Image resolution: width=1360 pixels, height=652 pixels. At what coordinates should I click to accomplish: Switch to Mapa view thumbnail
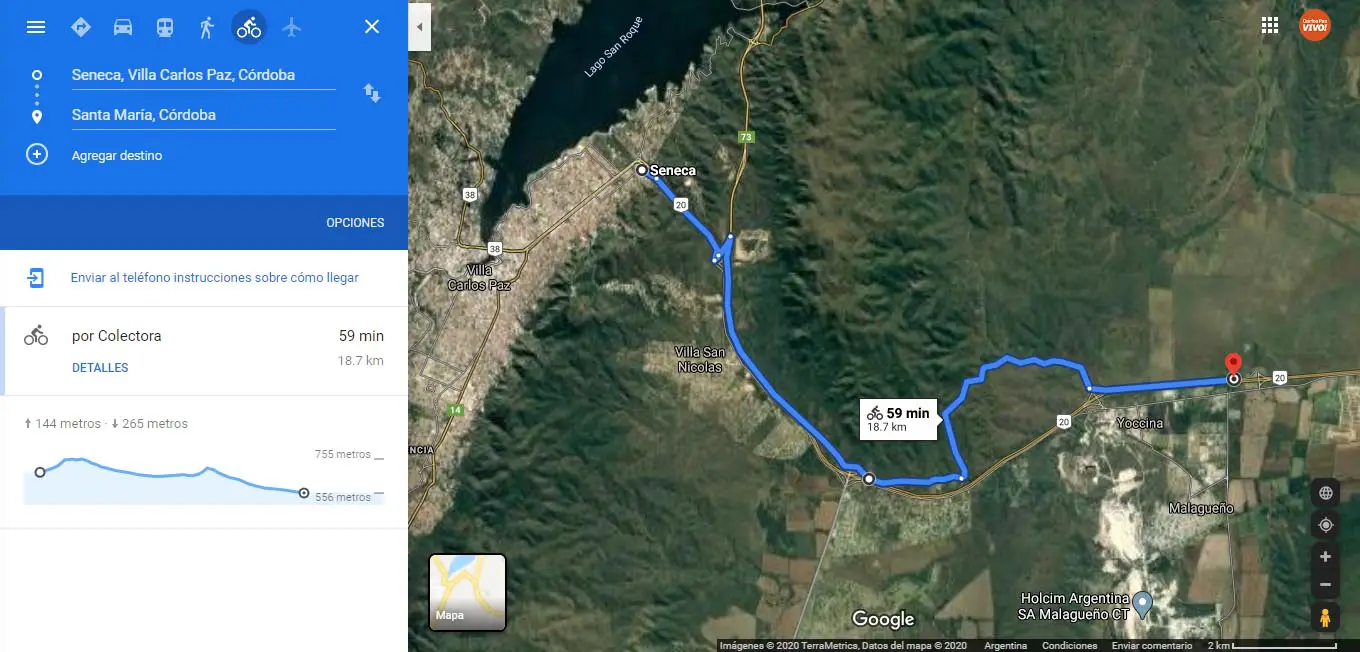click(x=467, y=593)
